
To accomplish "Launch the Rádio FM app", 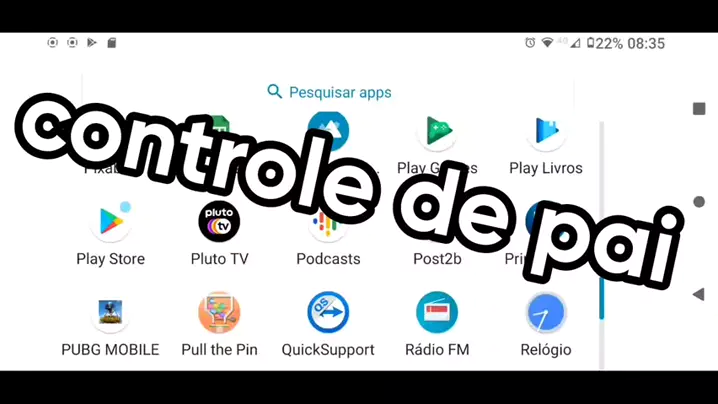I will point(437,314).
